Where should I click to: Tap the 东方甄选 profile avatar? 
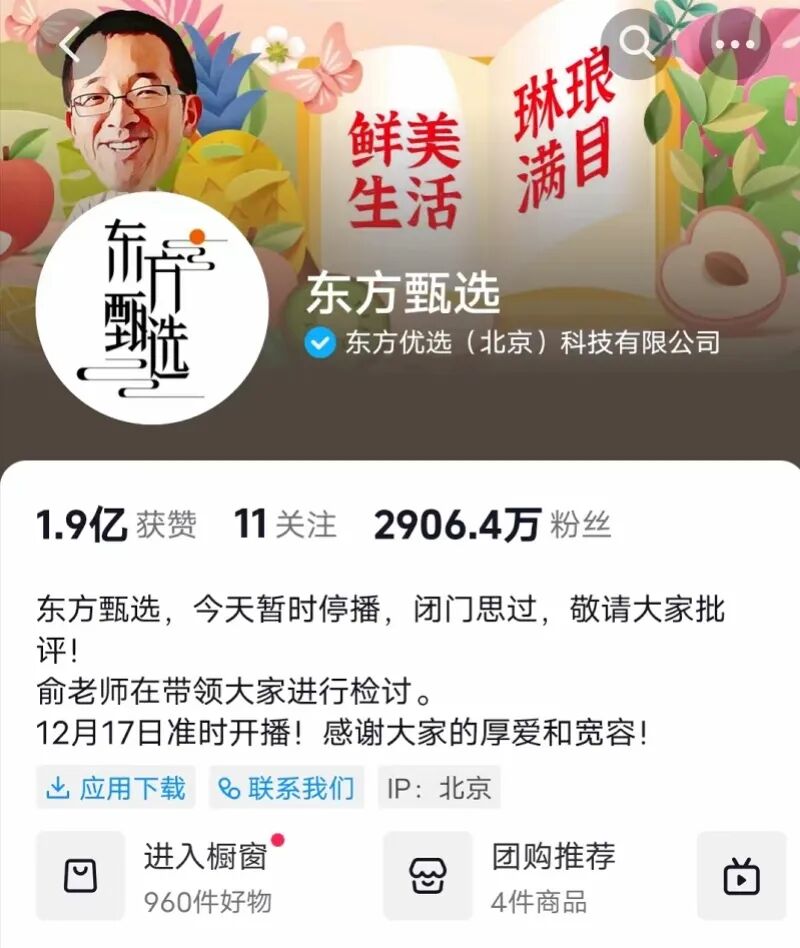point(152,308)
